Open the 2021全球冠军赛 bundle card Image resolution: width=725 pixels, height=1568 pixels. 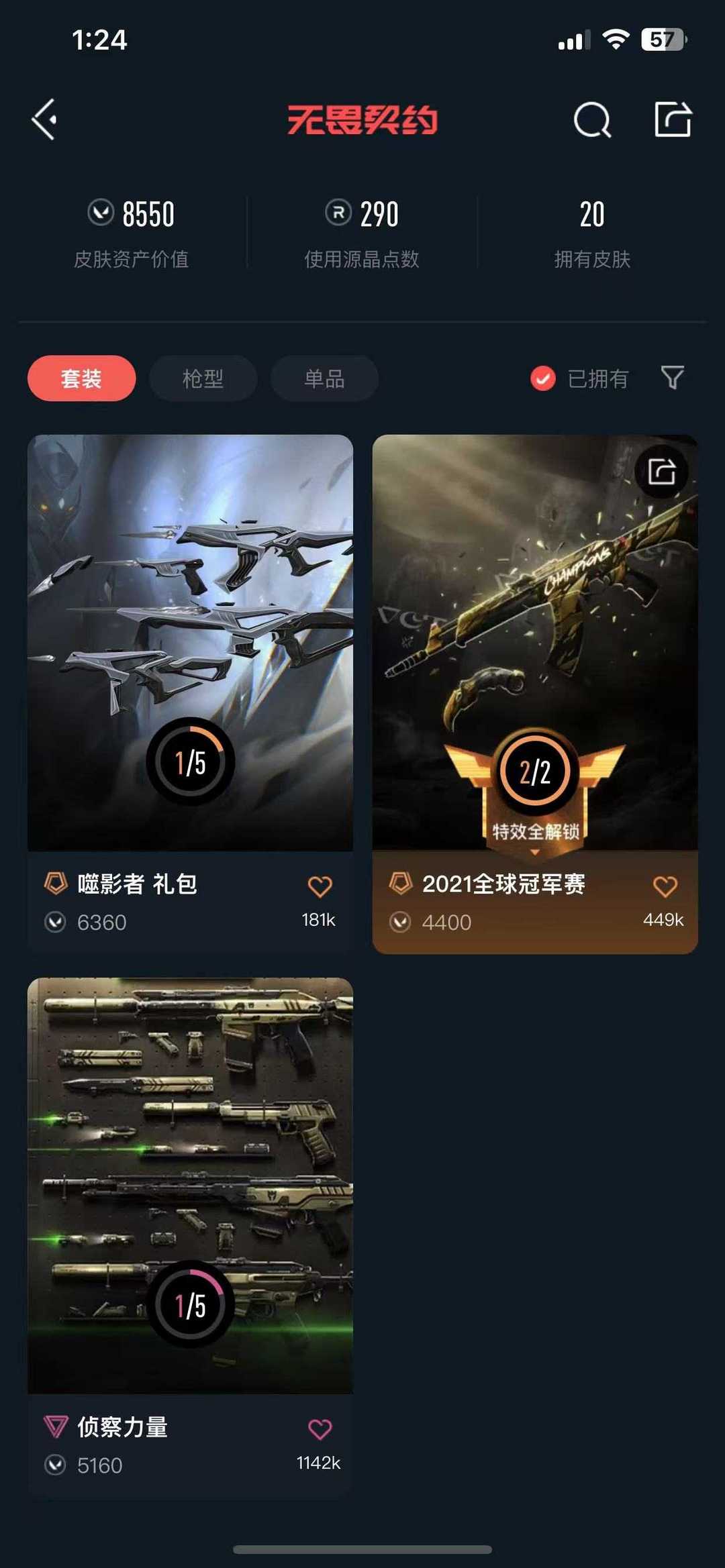pos(535,643)
